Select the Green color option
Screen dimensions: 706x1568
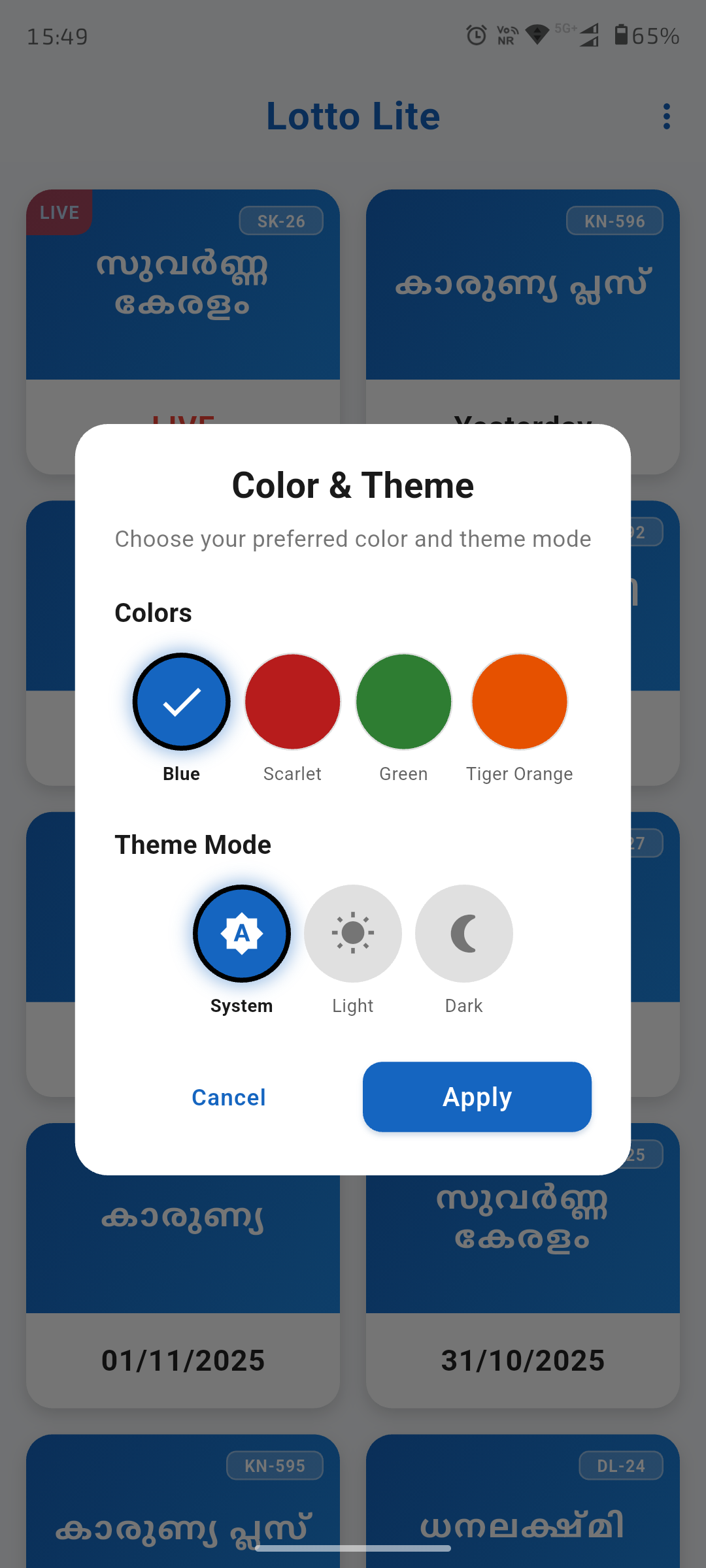coord(403,701)
